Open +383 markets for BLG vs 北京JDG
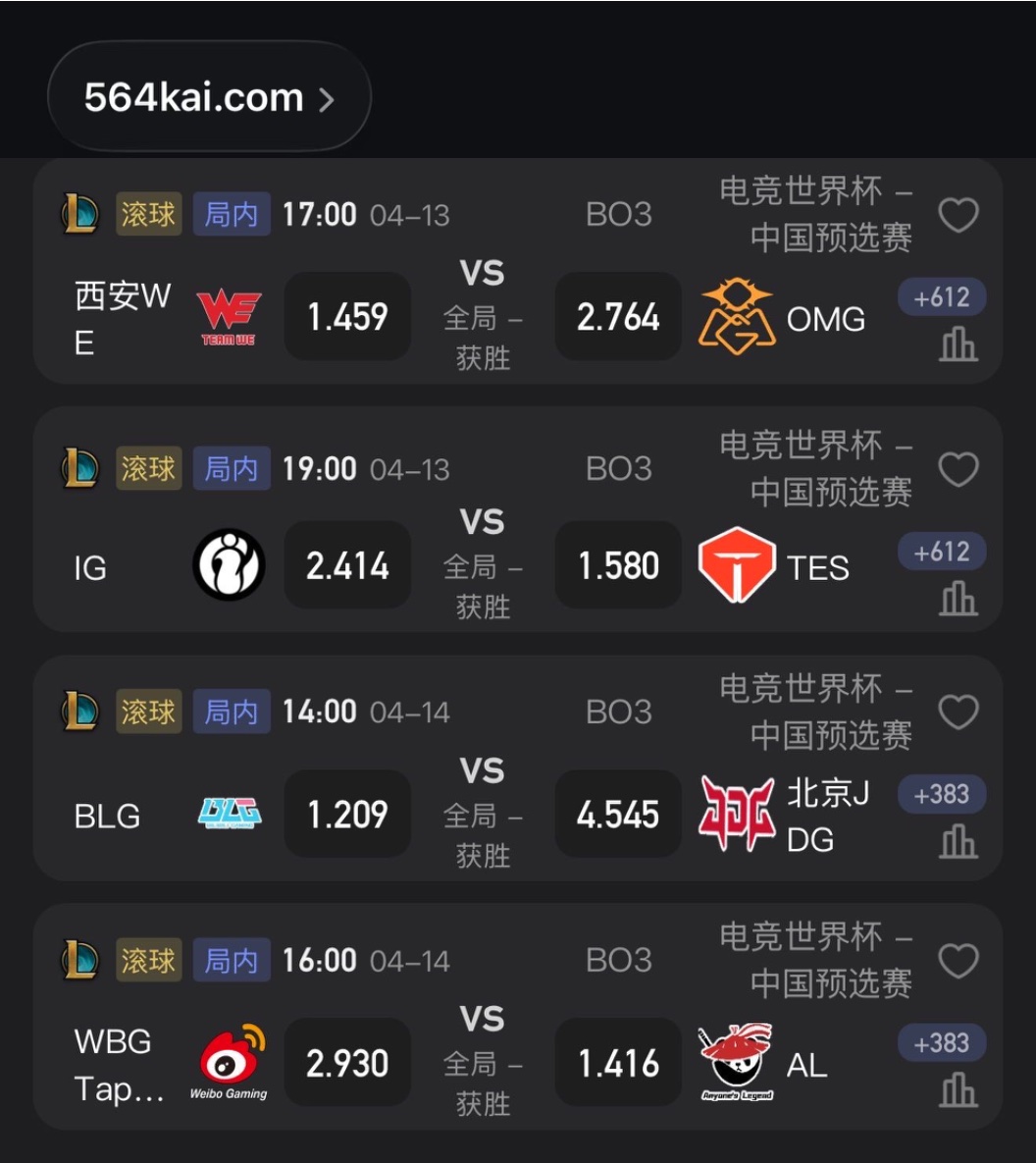 tap(942, 795)
